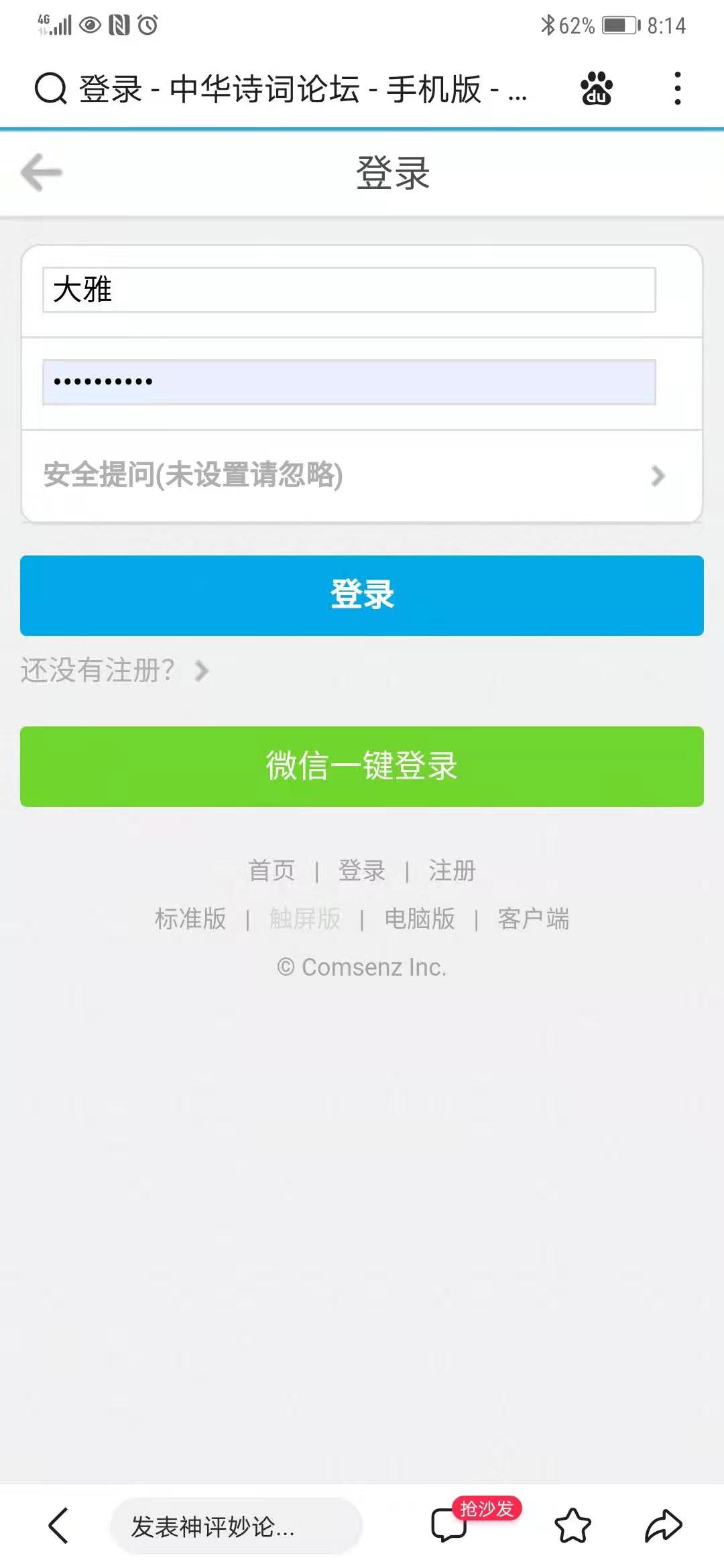Open the 还没有注册? registration link
The width and height of the screenshot is (724, 1568).
tap(115, 670)
